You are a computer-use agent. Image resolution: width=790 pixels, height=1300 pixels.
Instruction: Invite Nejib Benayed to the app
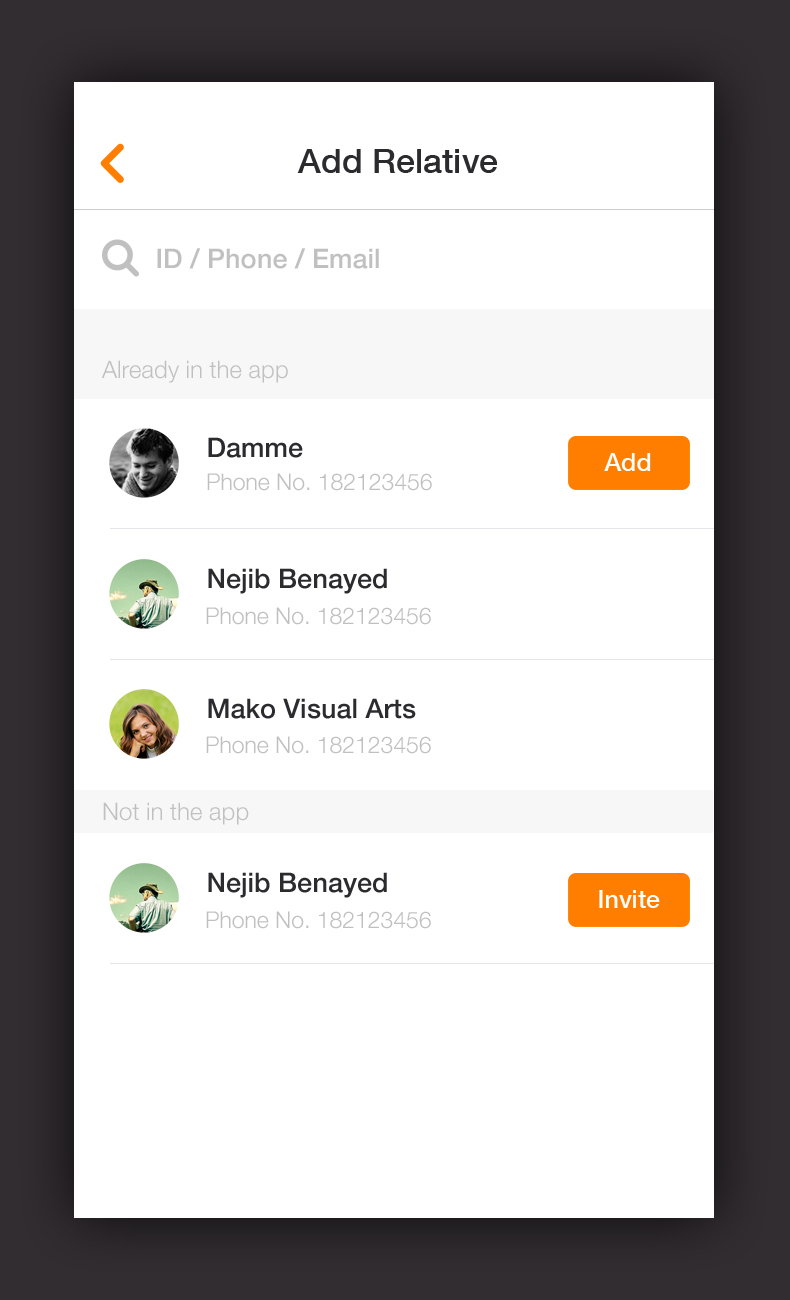628,900
